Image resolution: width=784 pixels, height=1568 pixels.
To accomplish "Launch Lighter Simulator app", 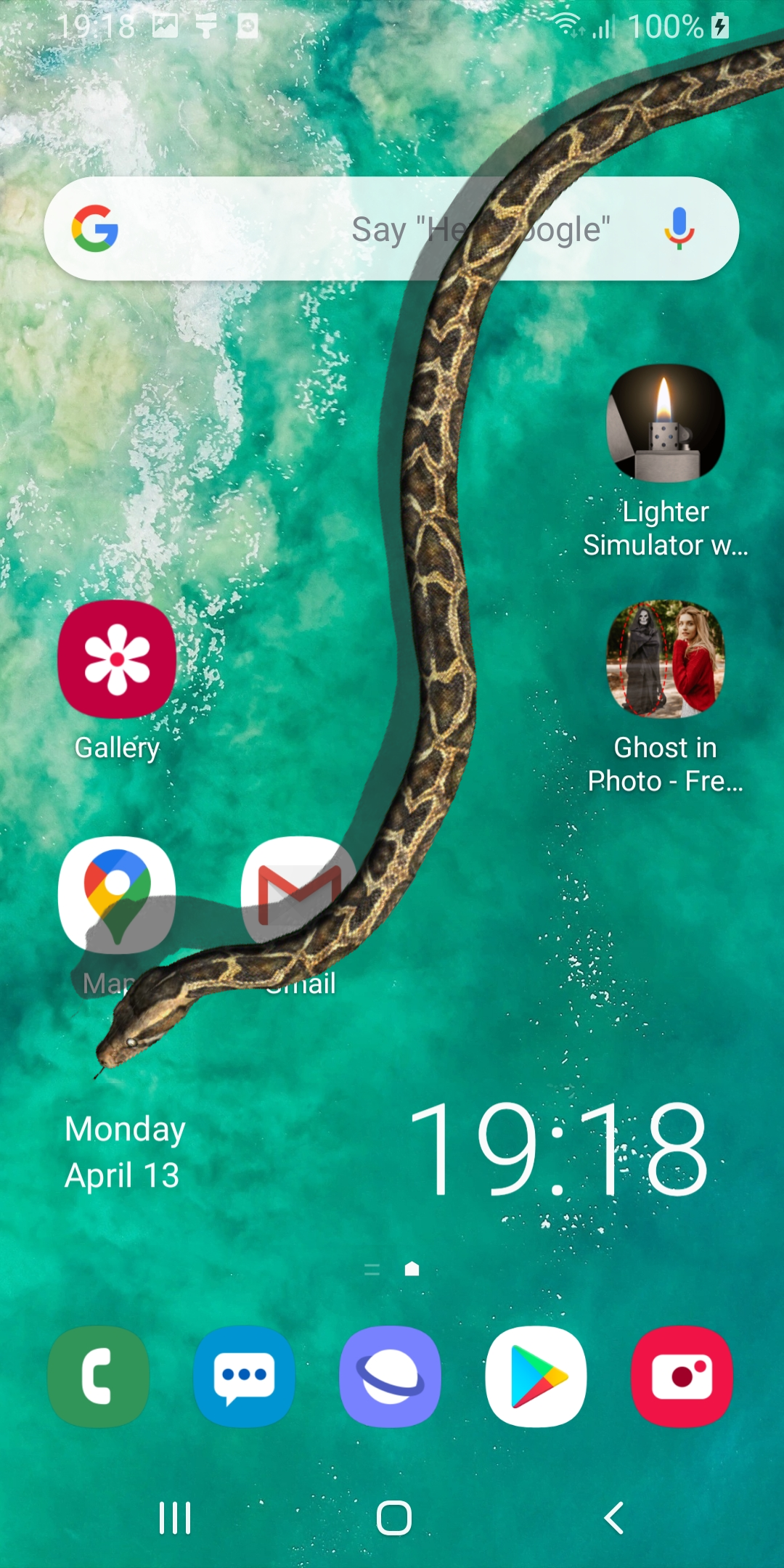I will click(665, 423).
